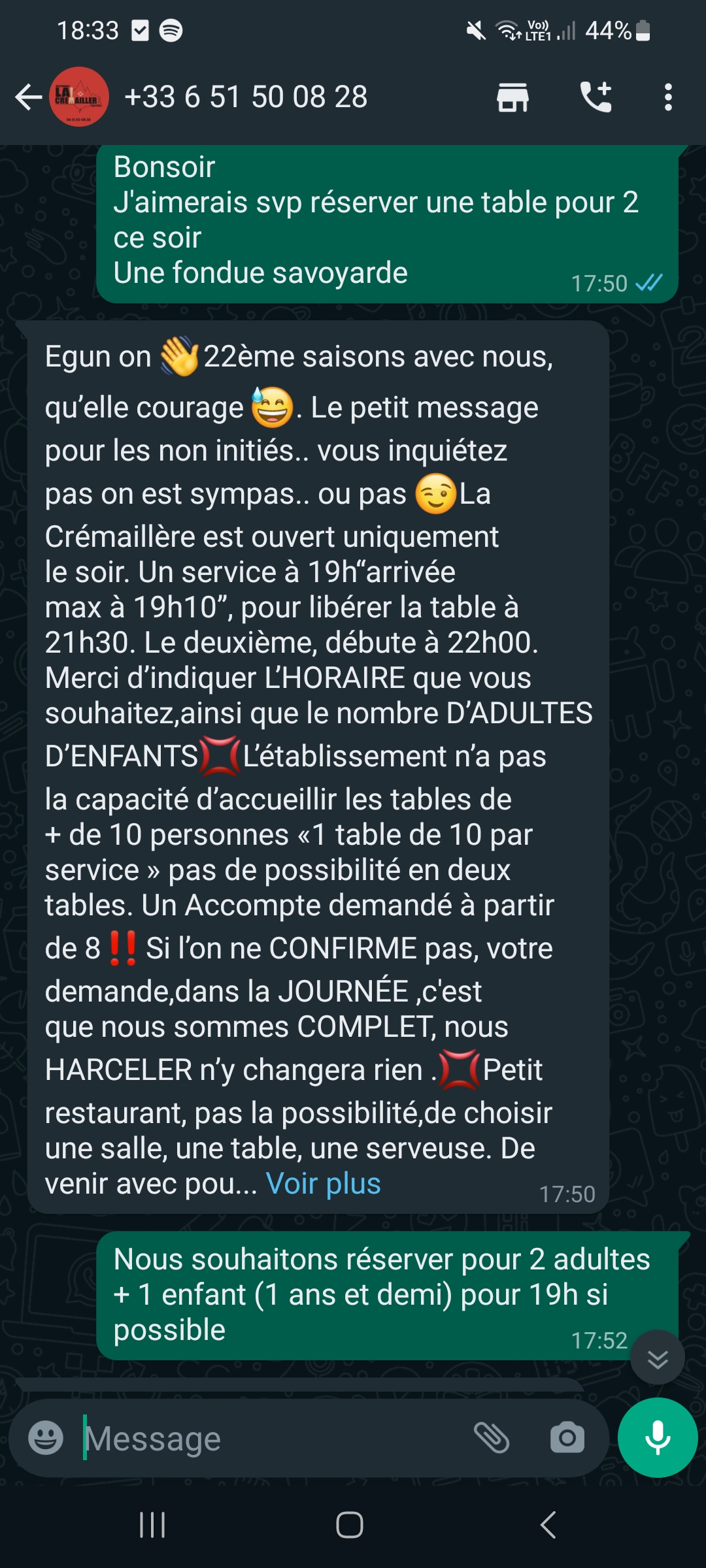The width and height of the screenshot is (706, 1568).
Task: Record a voice message
Action: [657, 1438]
